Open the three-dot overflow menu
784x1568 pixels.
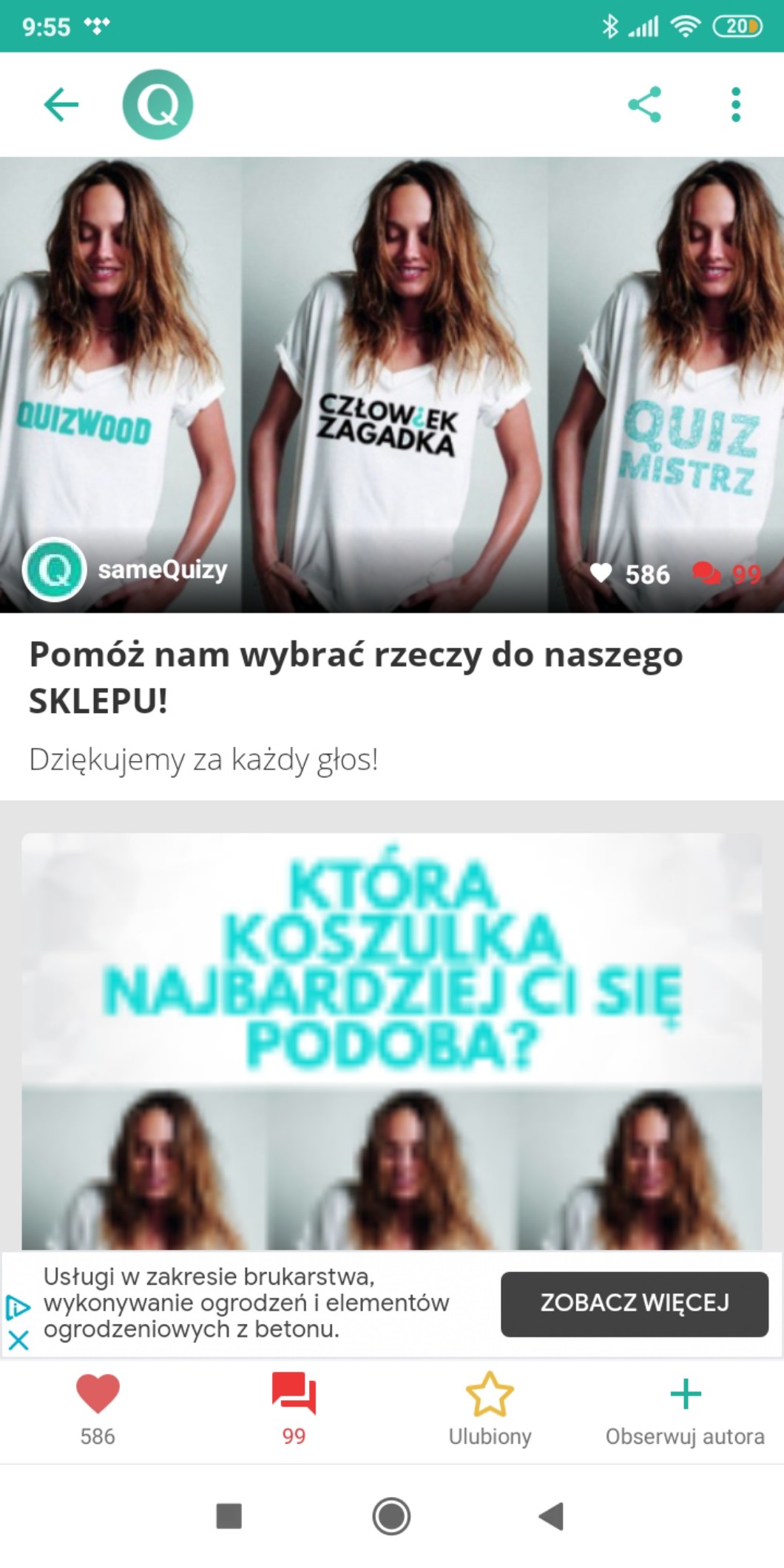[x=735, y=104]
